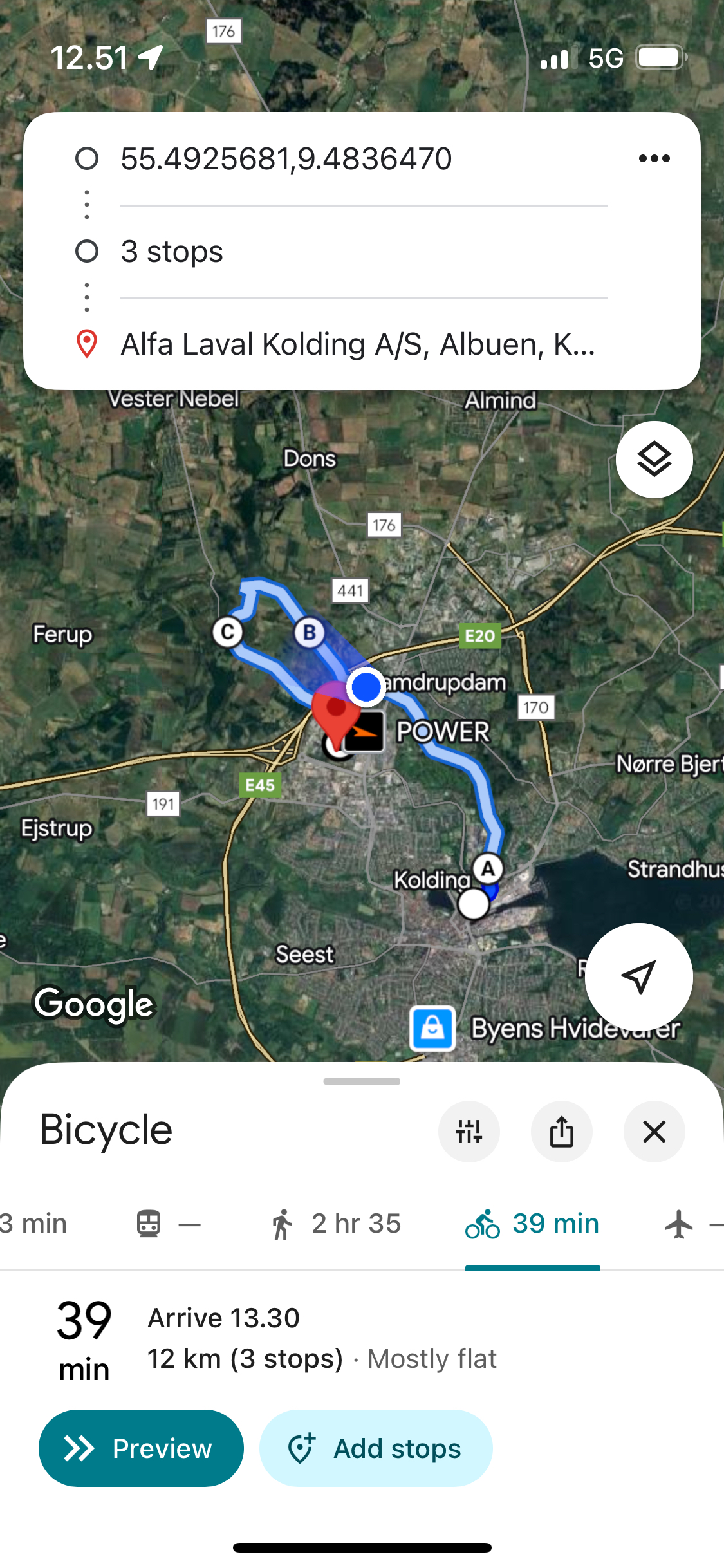Open the three-dot overflow menu
The image size is (724, 1568).
(654, 158)
